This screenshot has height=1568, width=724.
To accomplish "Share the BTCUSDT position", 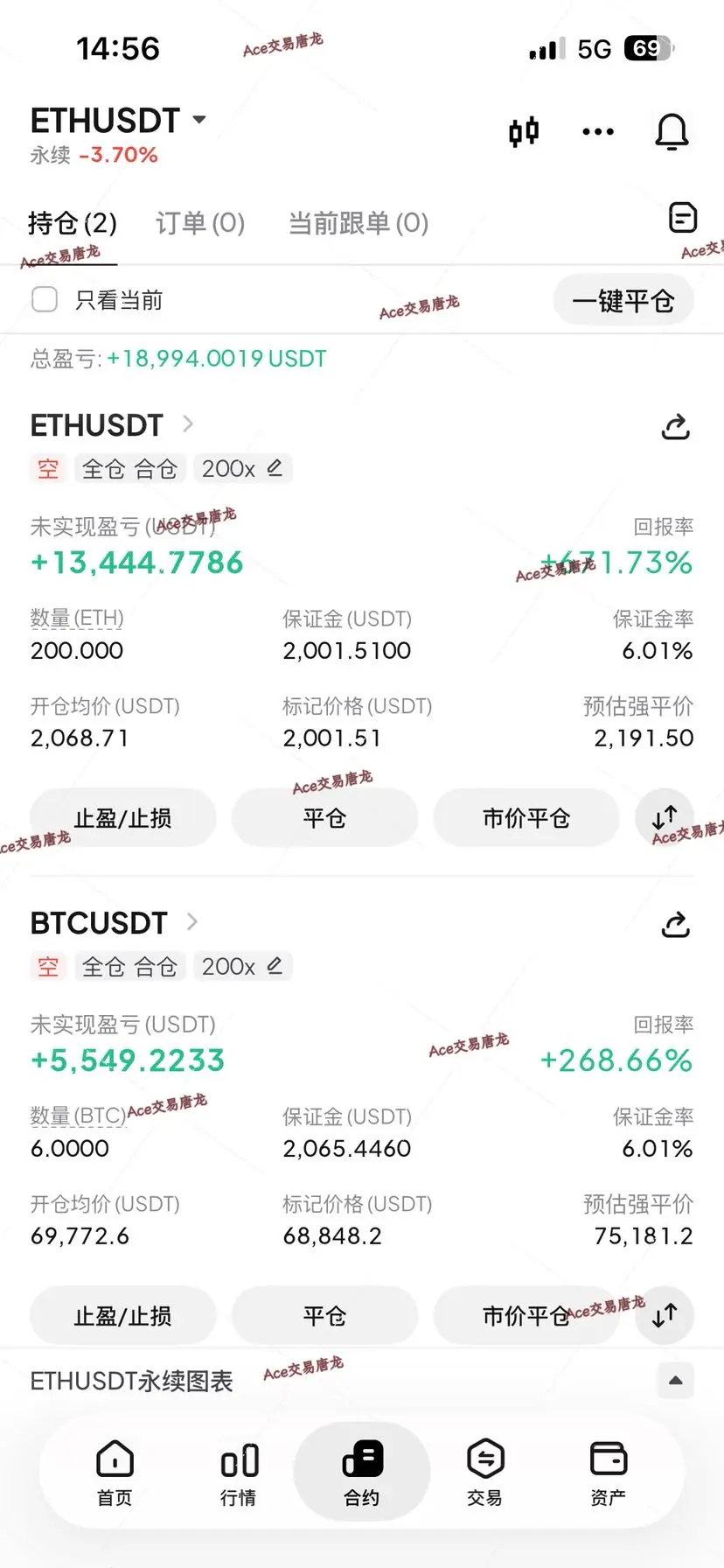I will coord(675,925).
